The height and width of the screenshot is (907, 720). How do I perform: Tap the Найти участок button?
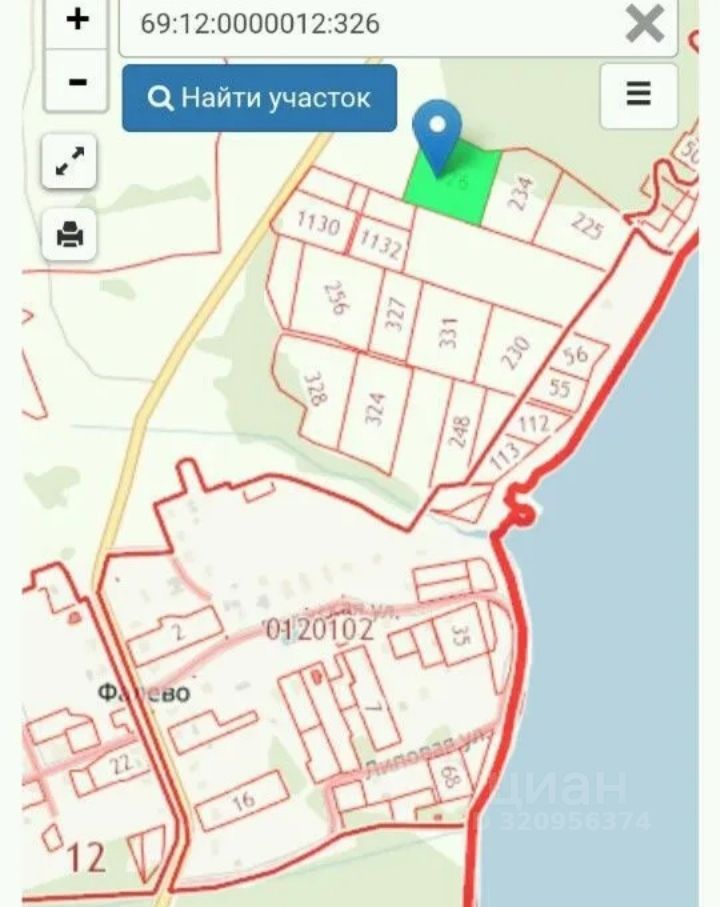(259, 98)
